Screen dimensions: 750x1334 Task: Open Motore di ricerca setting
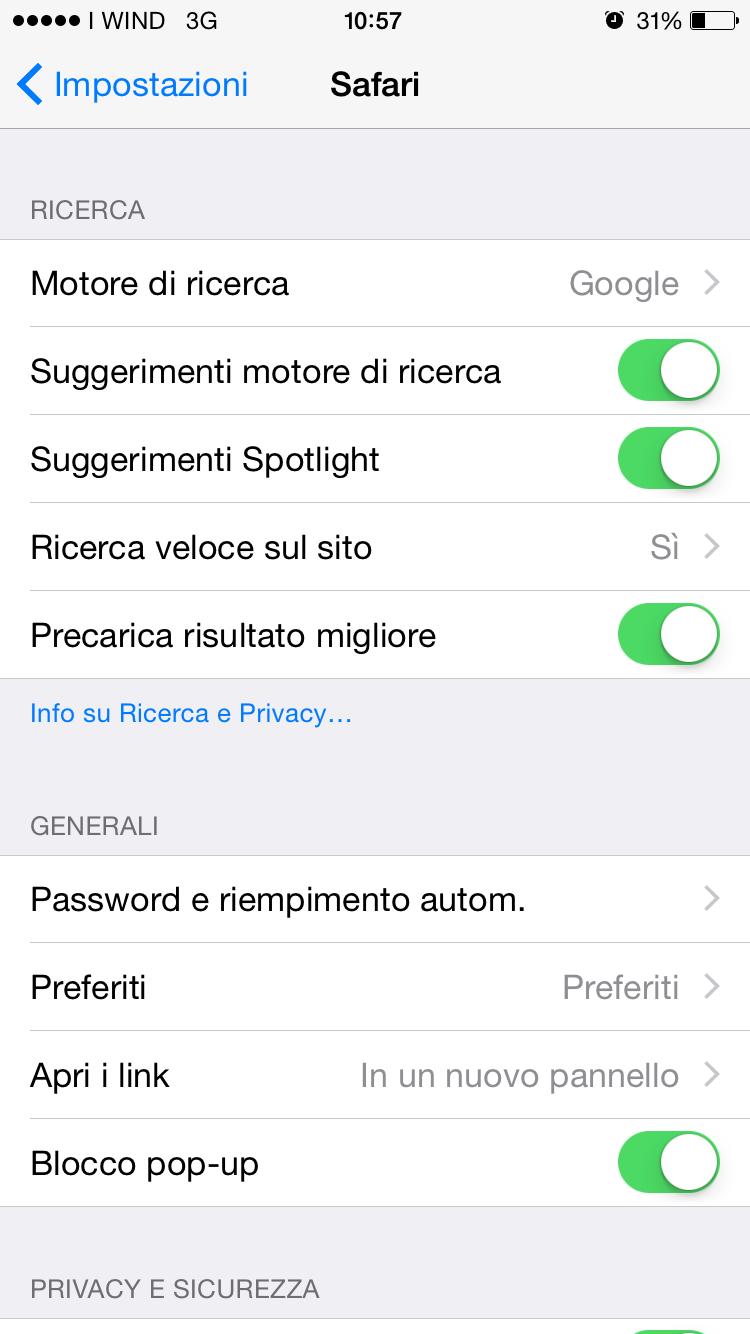coord(375,284)
